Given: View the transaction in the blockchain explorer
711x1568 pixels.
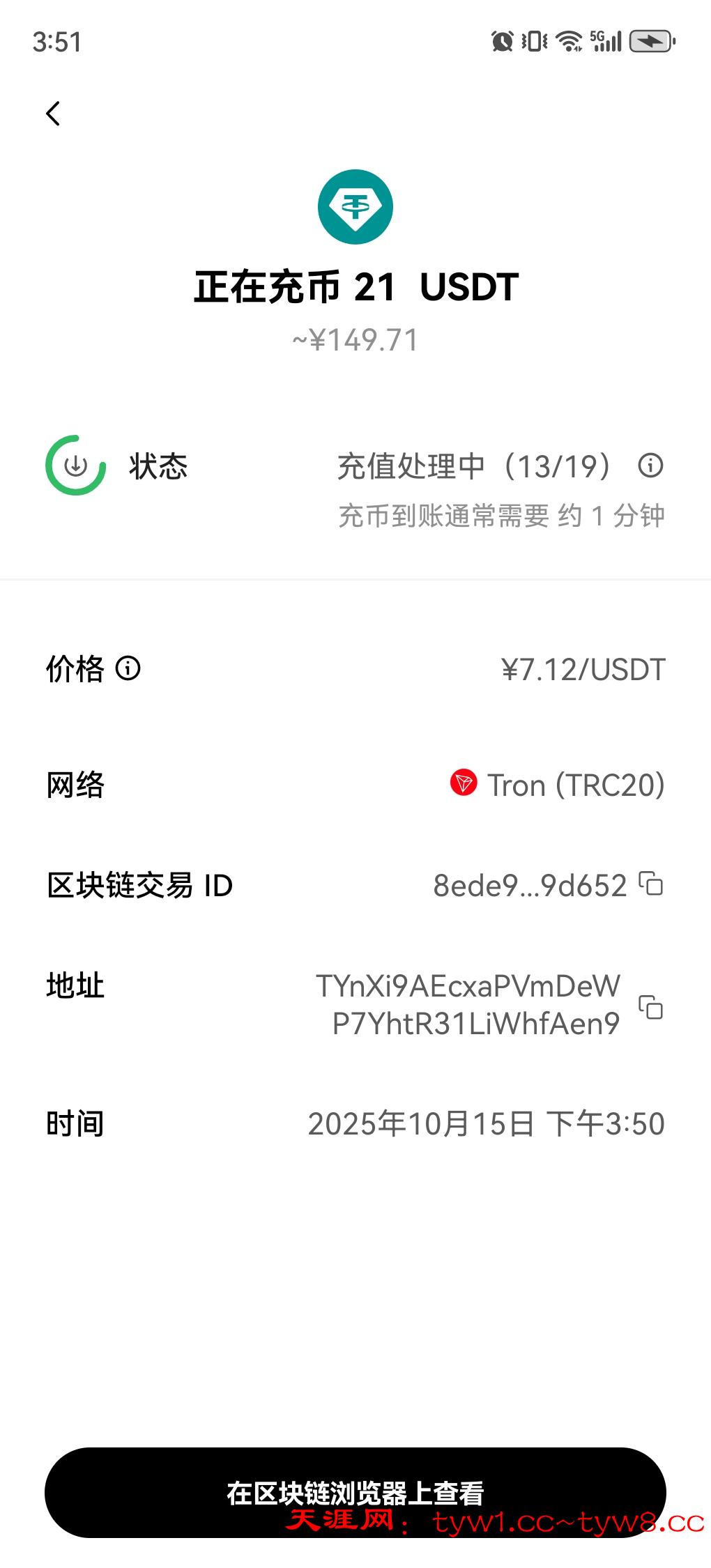Looking at the screenshot, I should (x=355, y=1492).
